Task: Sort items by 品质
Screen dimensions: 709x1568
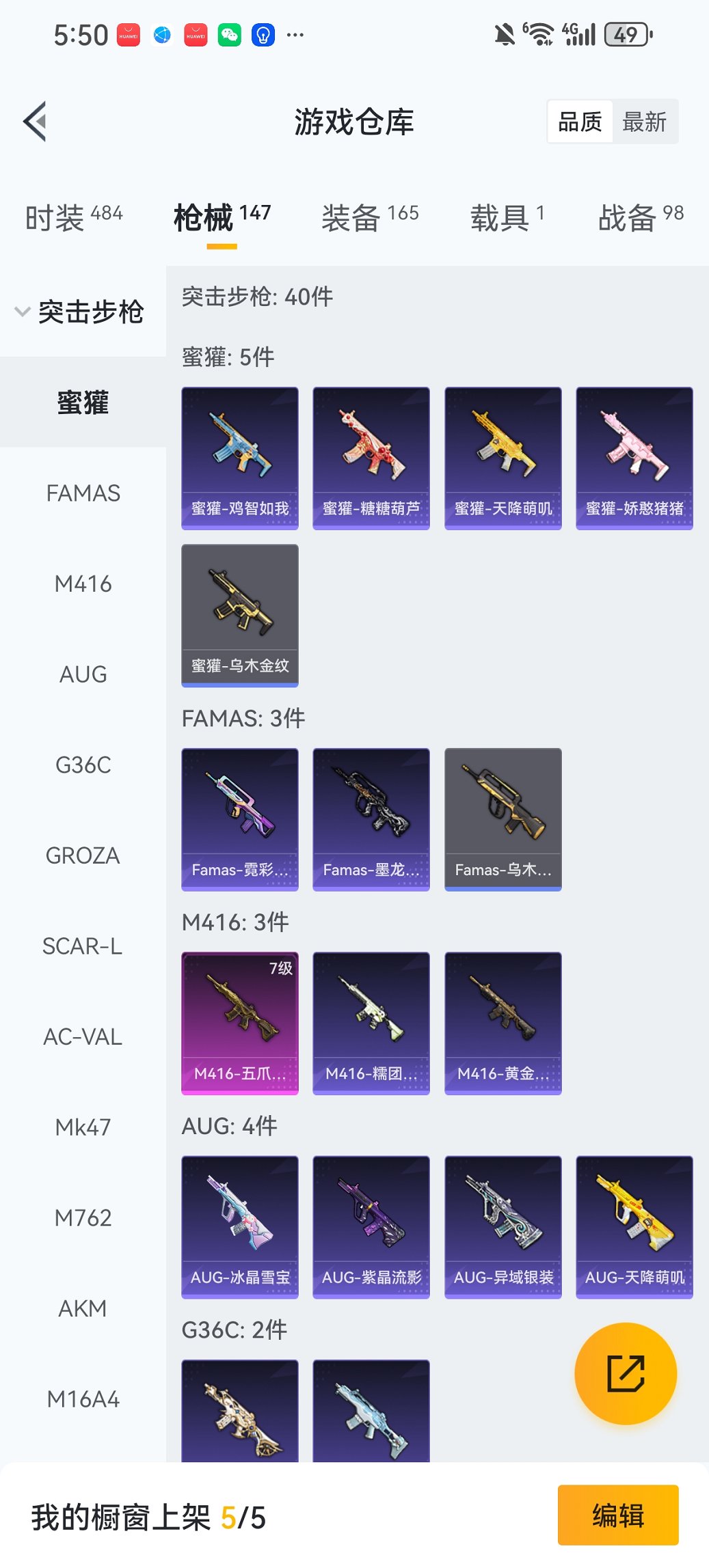Action: pos(580,122)
